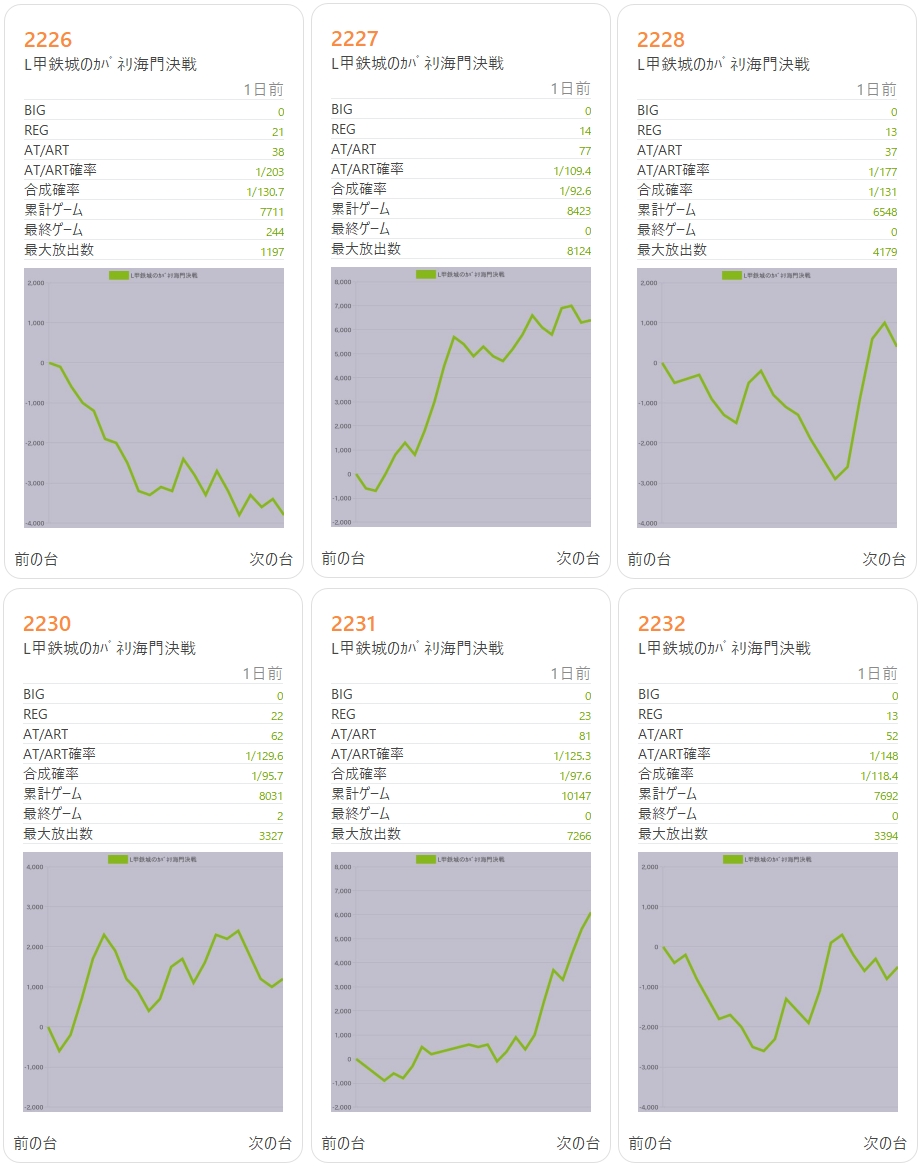Go to 次の台 from machine 2226

pyautogui.click(x=271, y=559)
